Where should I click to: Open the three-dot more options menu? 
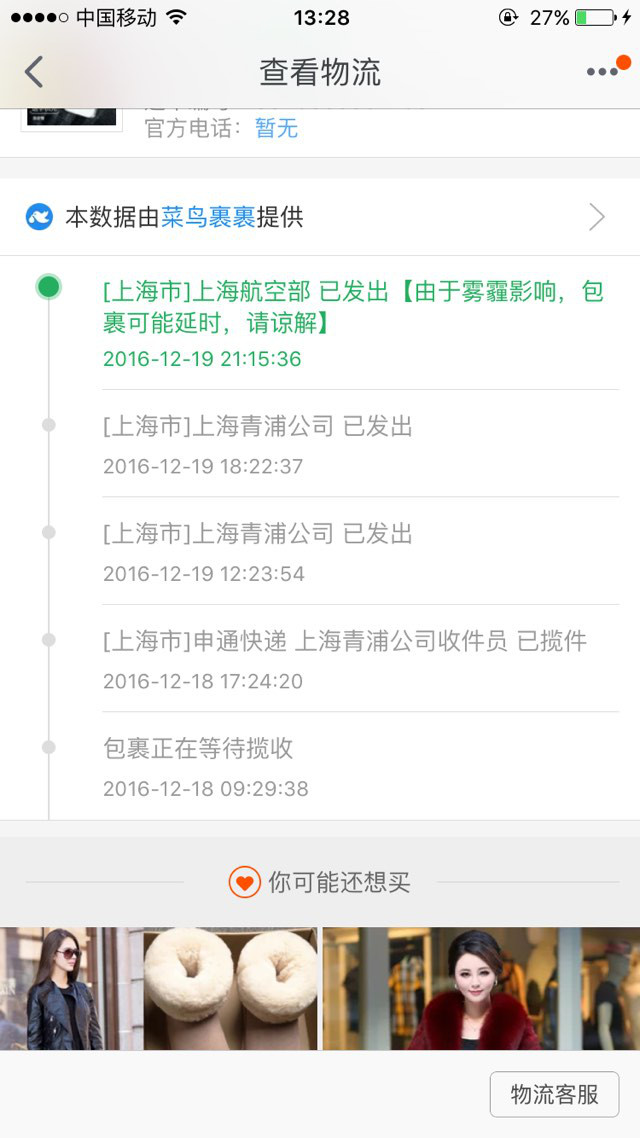602,72
